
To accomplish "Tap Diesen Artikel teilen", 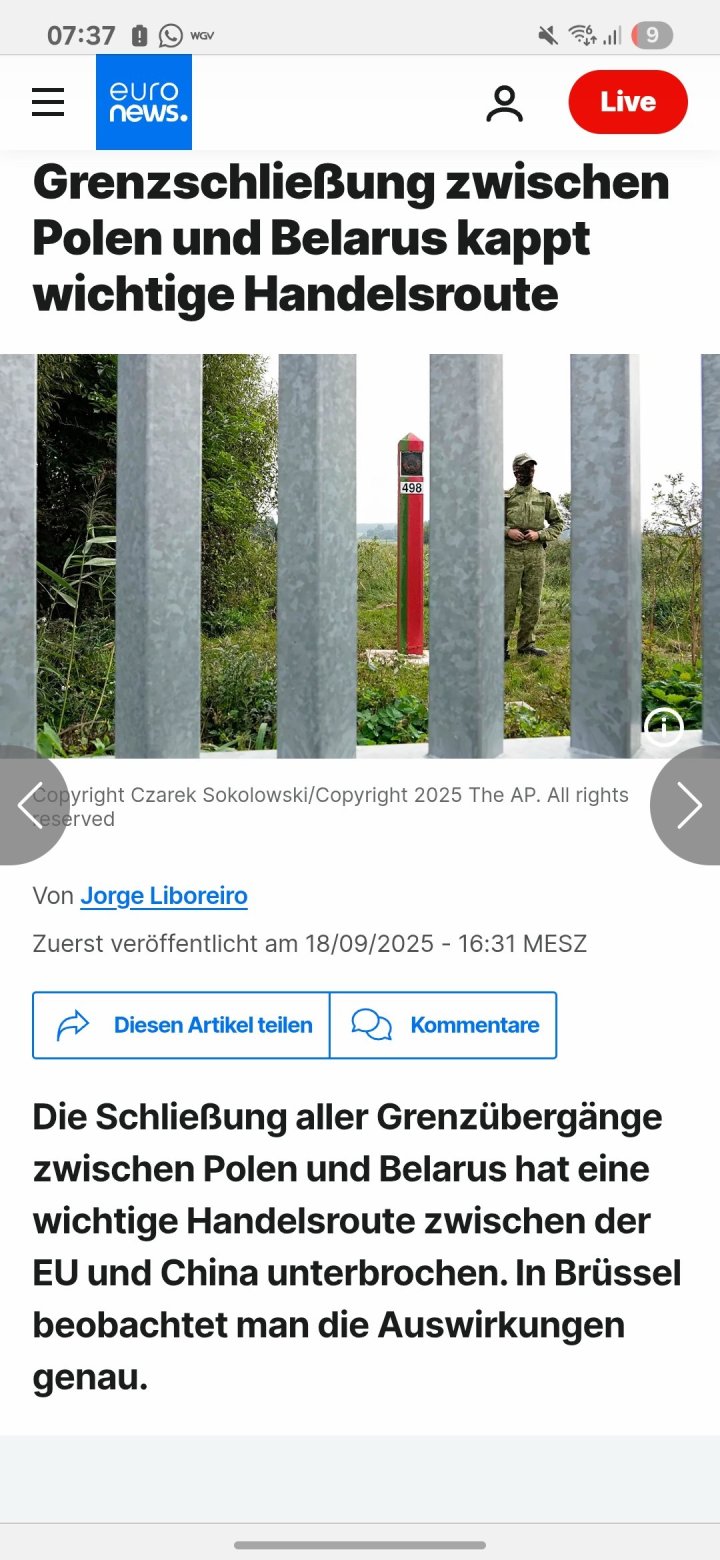I will point(182,1025).
